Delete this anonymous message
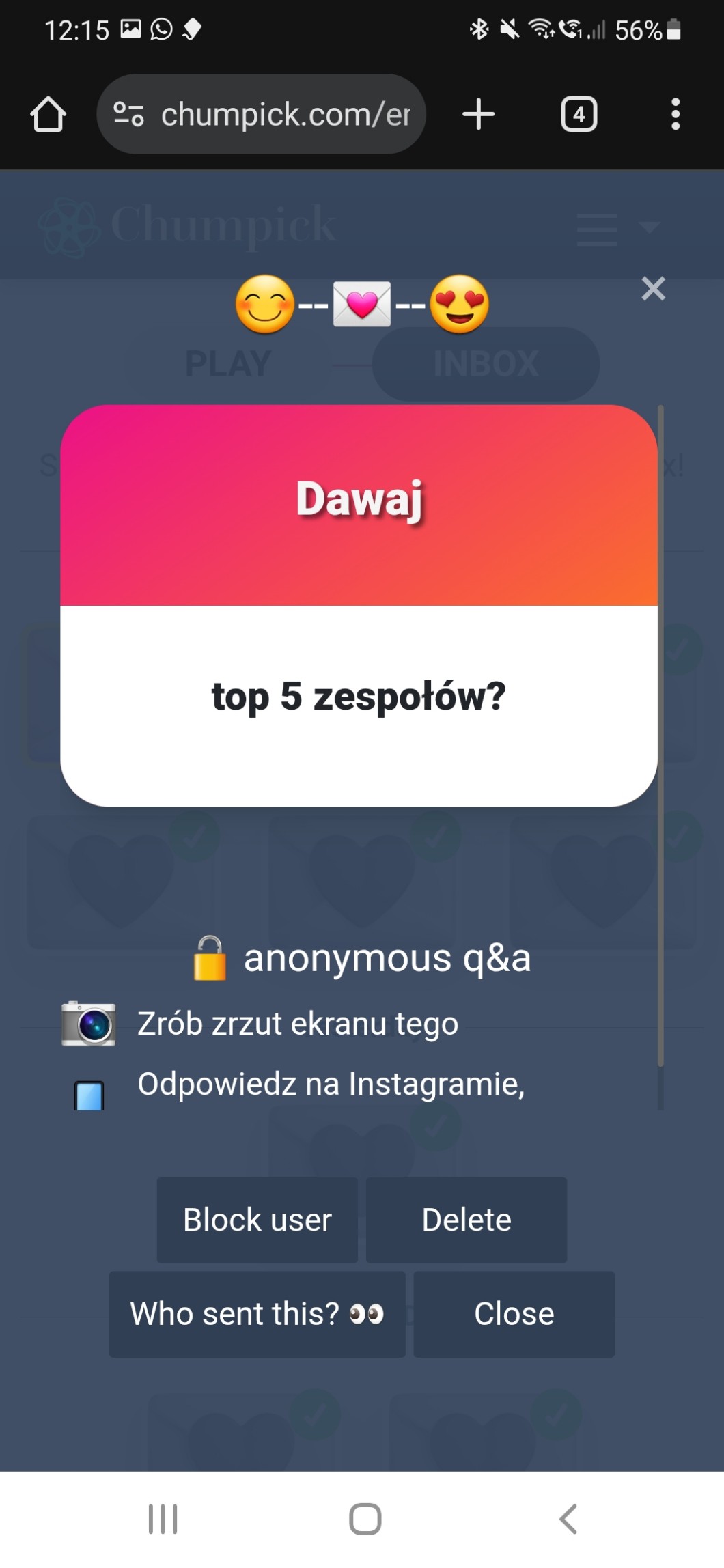The height and width of the screenshot is (1568, 724). pyautogui.click(x=467, y=1220)
